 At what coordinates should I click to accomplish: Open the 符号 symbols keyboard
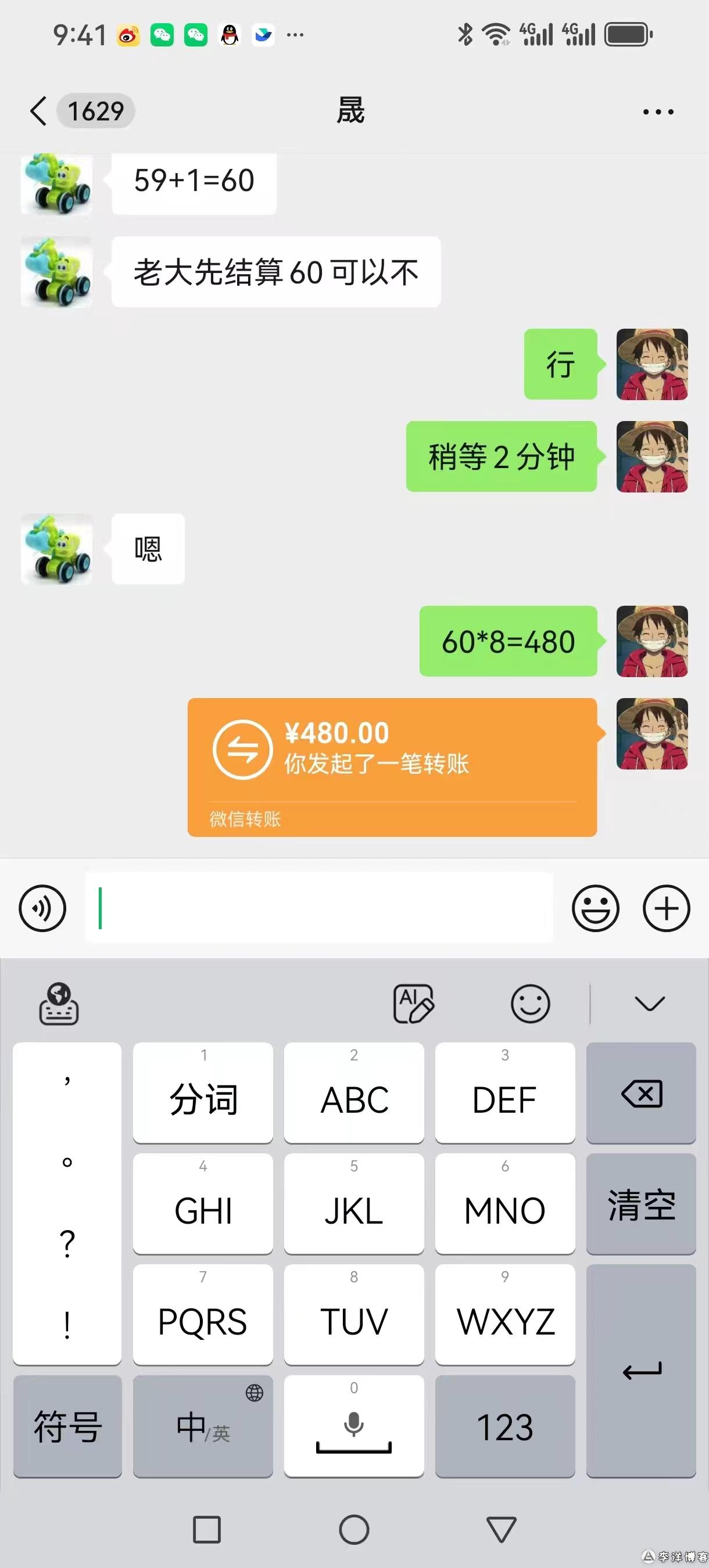[x=67, y=1426]
